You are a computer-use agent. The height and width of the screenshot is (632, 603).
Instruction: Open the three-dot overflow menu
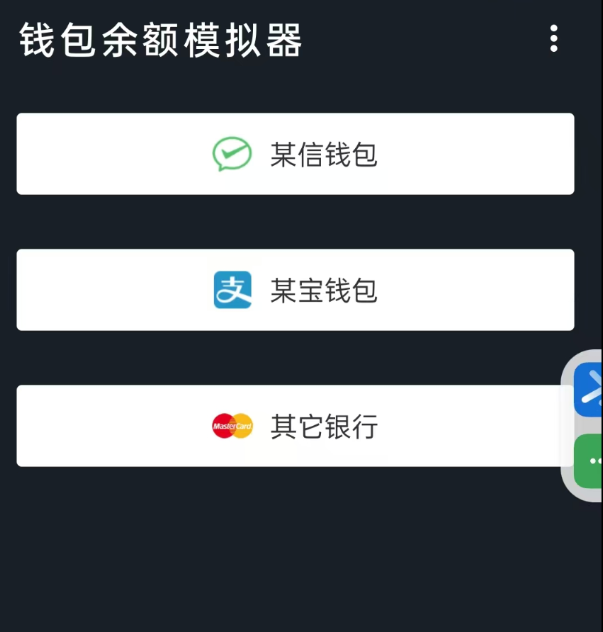(554, 39)
